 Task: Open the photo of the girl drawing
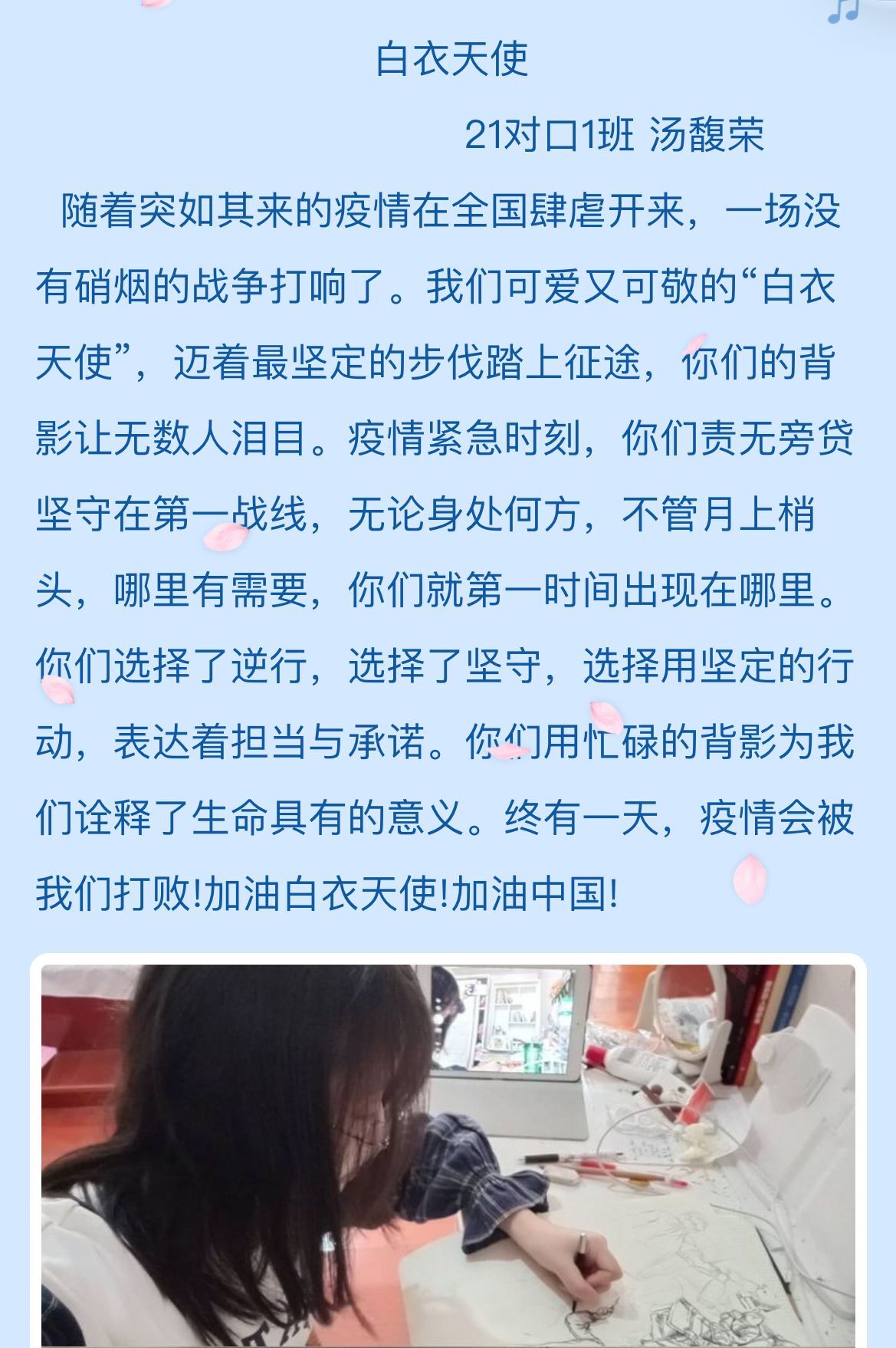448,1154
